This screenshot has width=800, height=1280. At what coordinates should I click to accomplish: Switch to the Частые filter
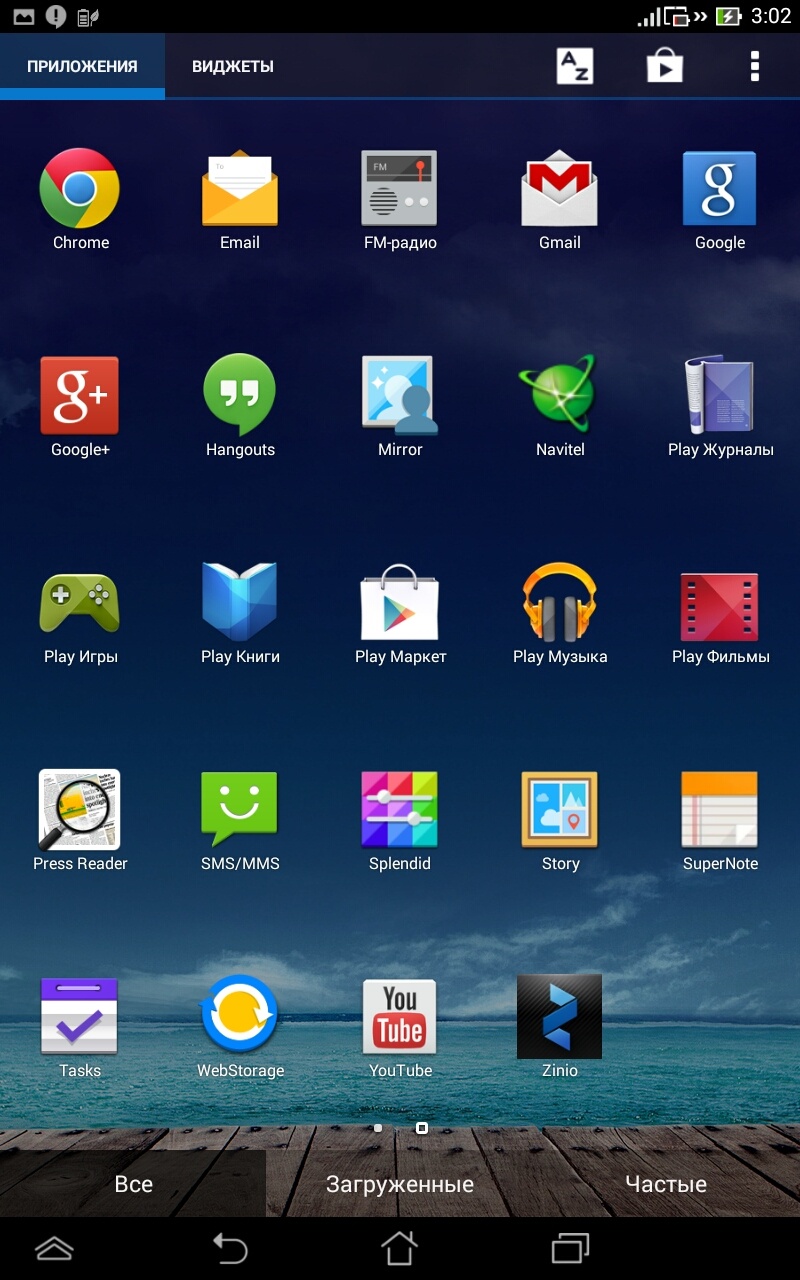(x=666, y=1184)
